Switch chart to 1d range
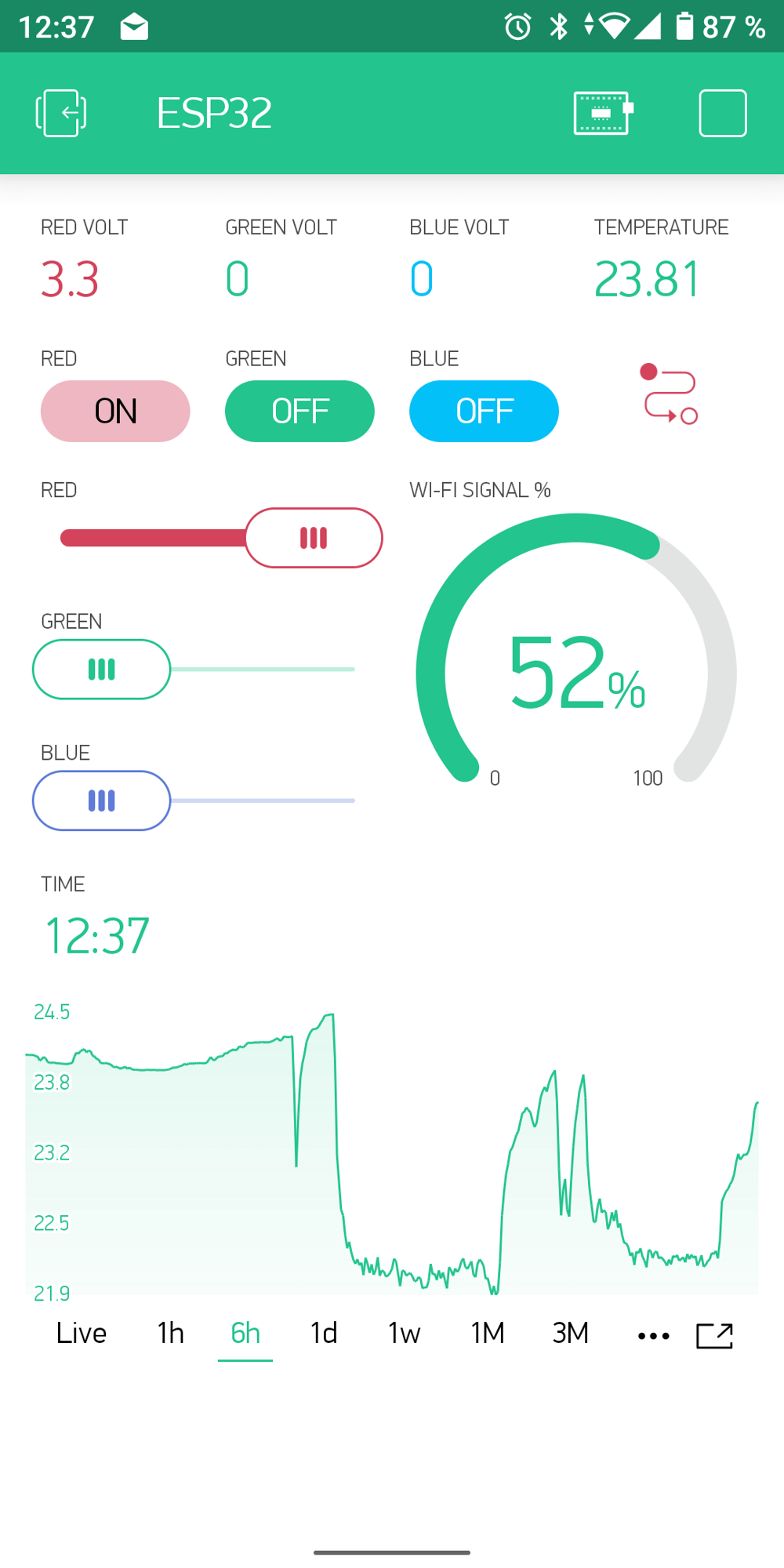This screenshot has height=1568, width=784. [x=323, y=1333]
